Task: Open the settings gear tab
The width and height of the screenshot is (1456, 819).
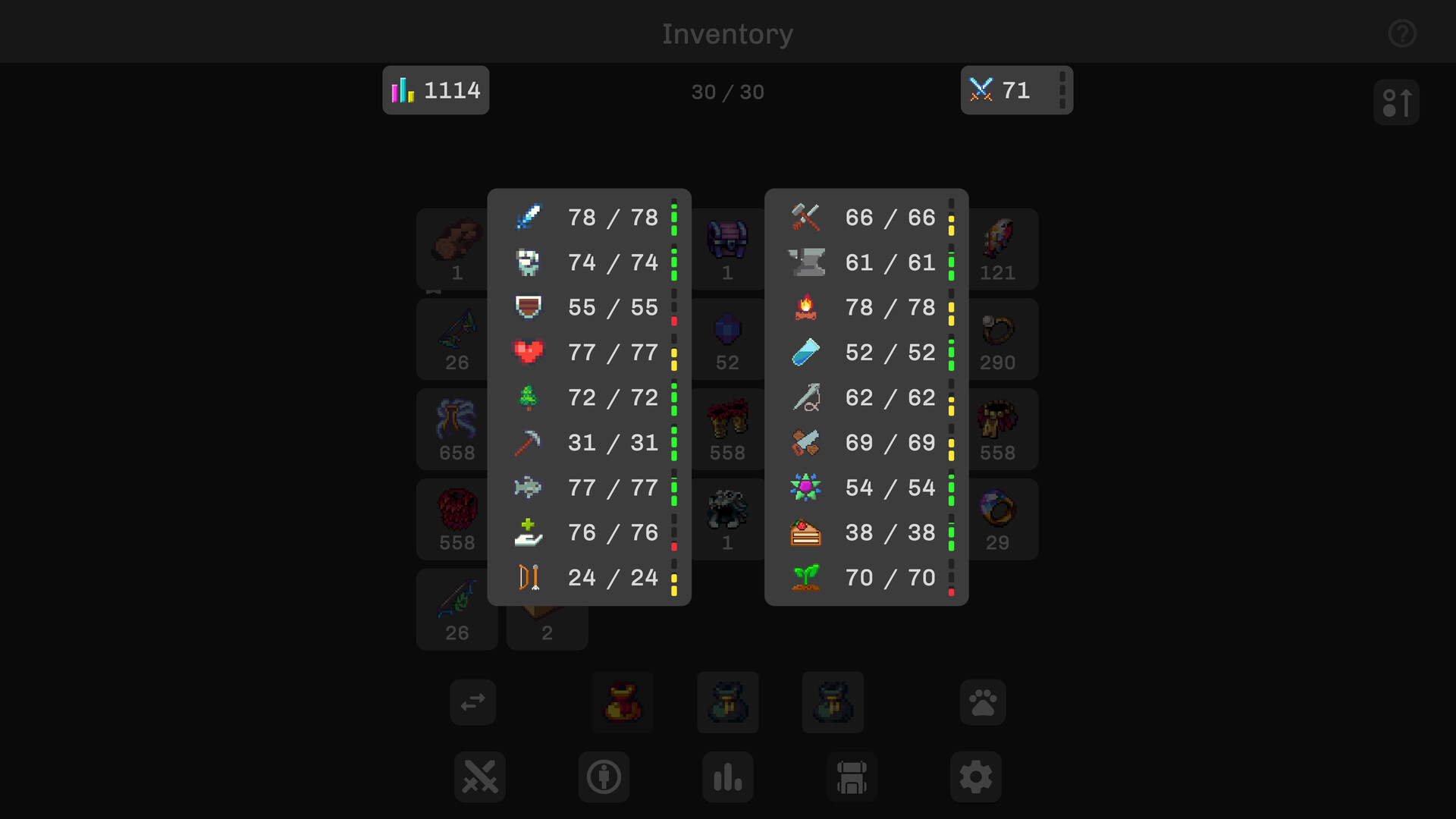Action: (x=975, y=777)
